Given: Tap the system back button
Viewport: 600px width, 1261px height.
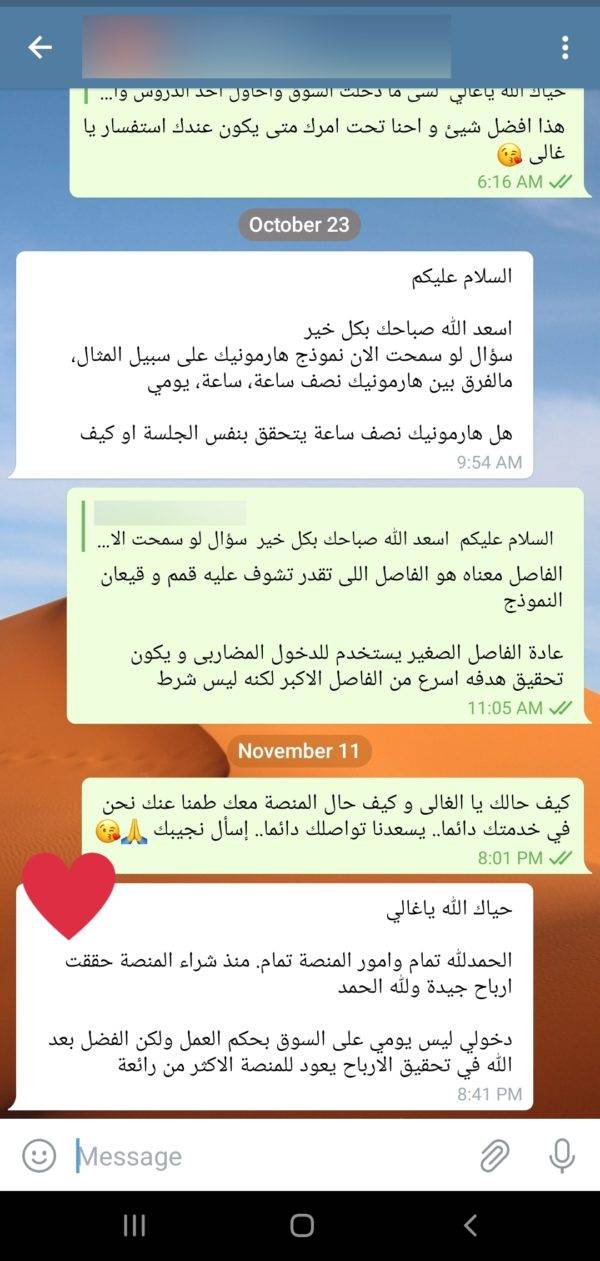Looking at the screenshot, I should click(x=470, y=1225).
